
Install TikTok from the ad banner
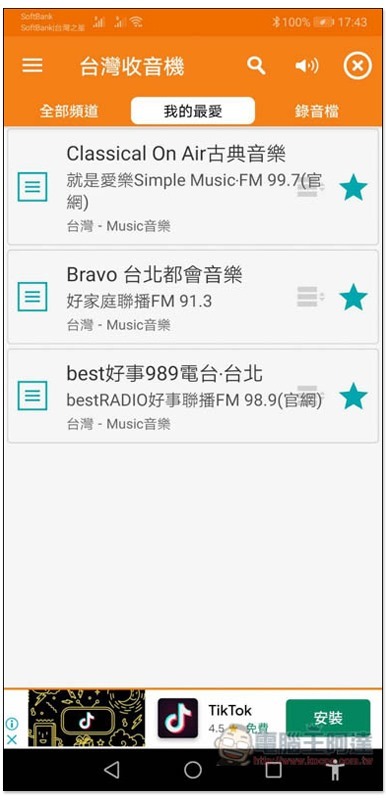[x=328, y=718]
